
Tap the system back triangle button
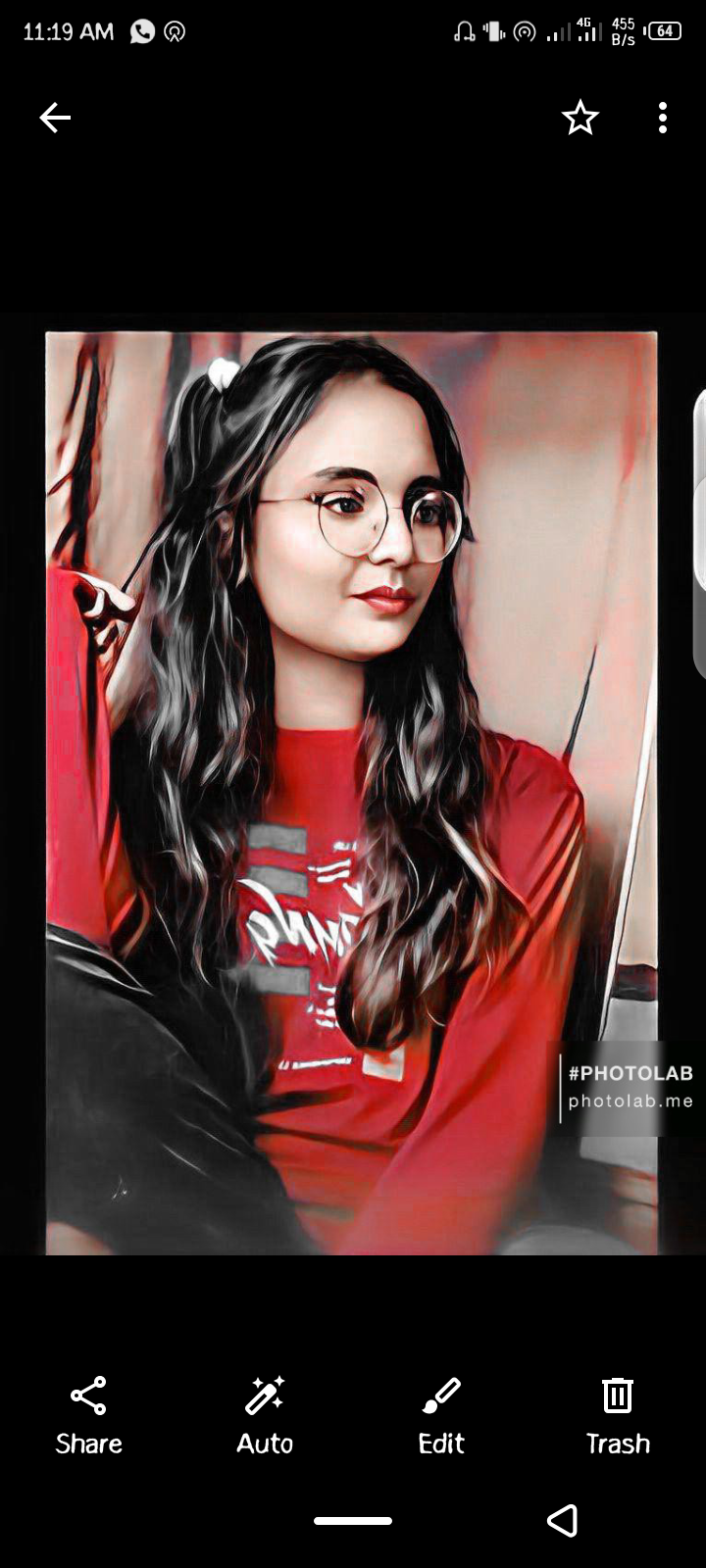562,1520
